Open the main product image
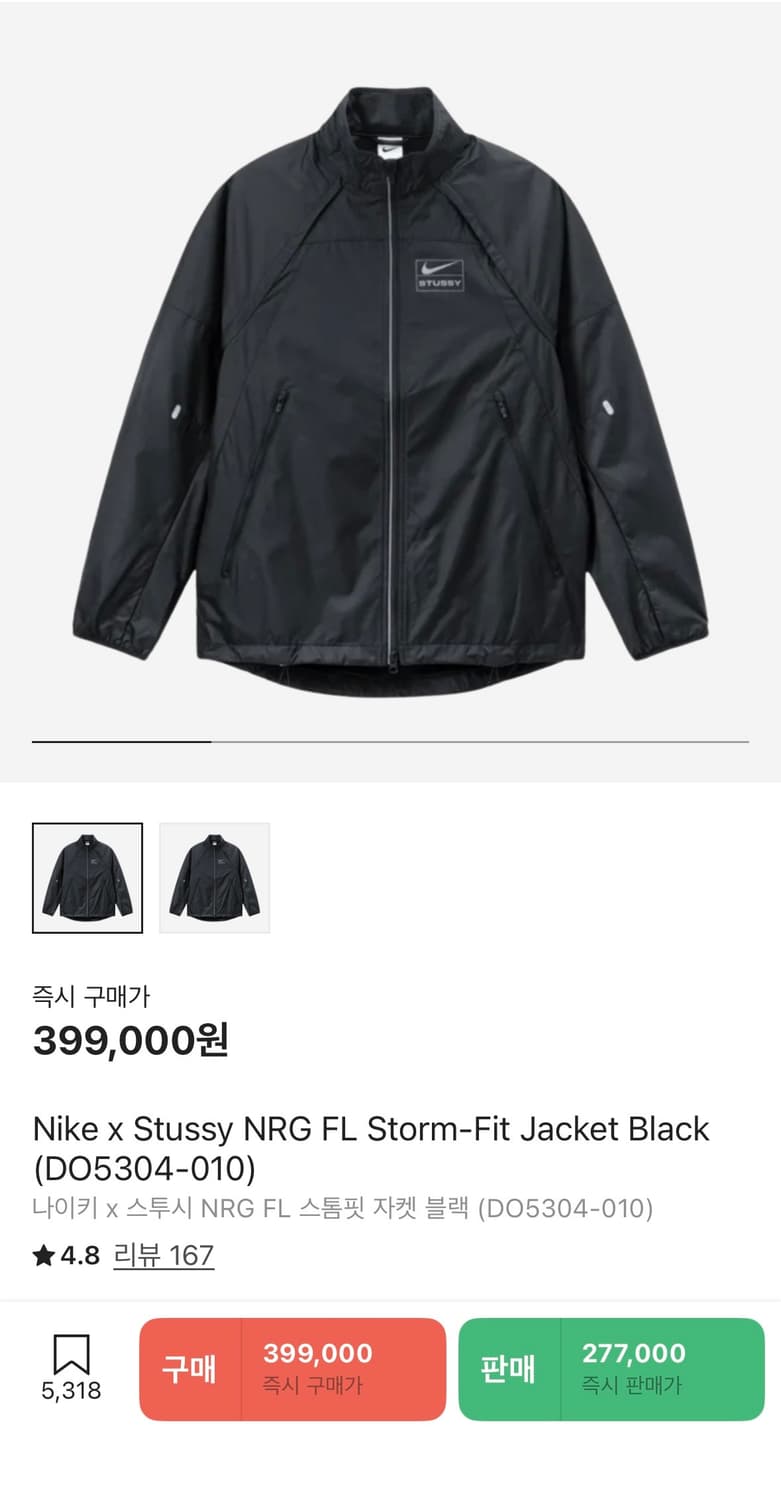The height and width of the screenshot is (1500, 781). 390,390
